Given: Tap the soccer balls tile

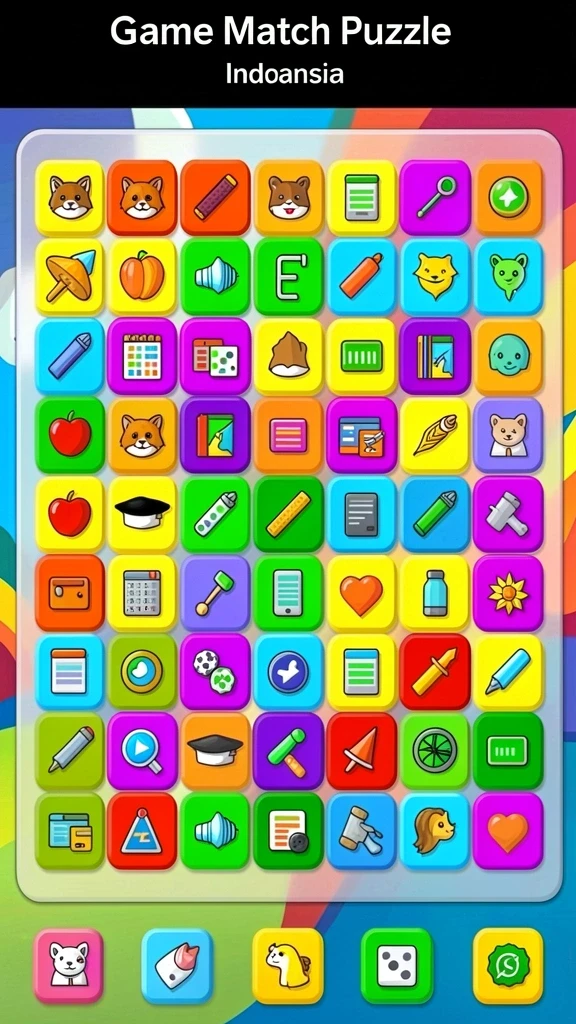Looking at the screenshot, I should tap(215, 672).
